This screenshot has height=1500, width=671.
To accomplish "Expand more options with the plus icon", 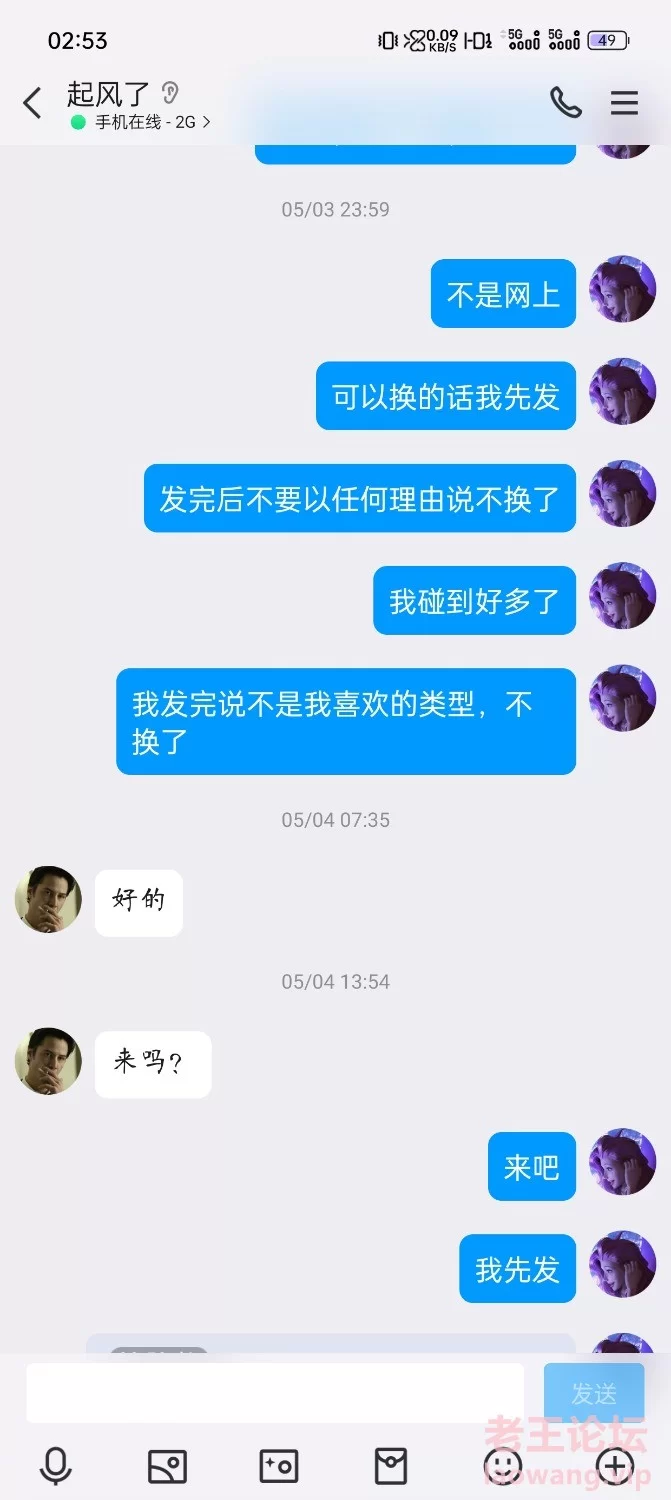I will tap(614, 1466).
